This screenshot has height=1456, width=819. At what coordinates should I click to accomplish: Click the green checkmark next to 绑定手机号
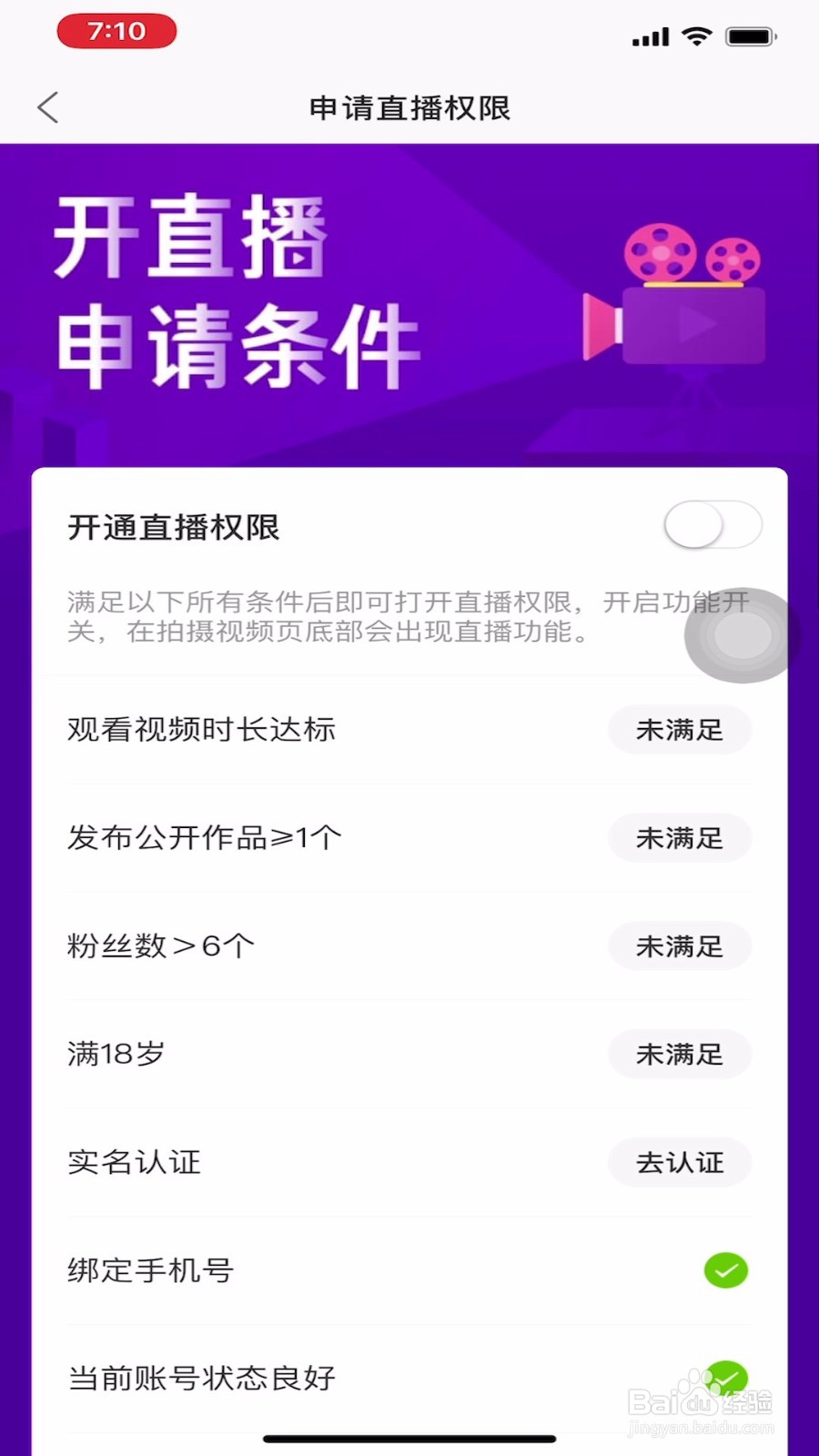[724, 1270]
